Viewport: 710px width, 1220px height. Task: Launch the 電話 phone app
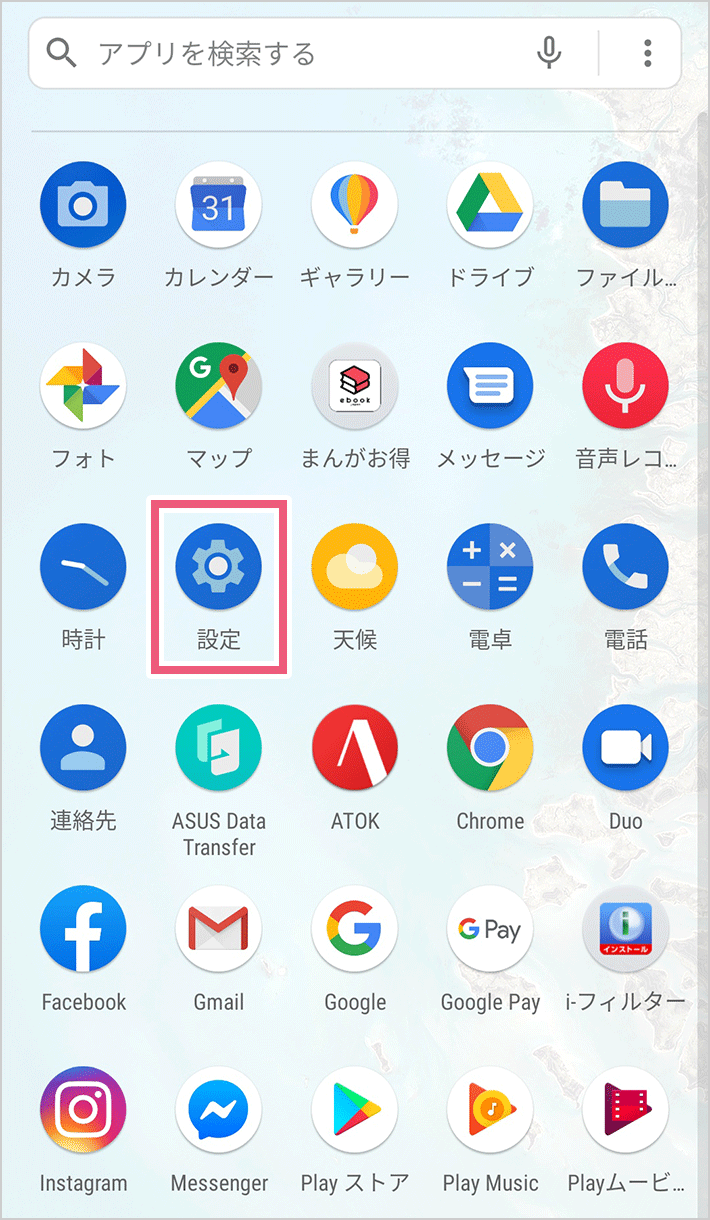click(625, 567)
